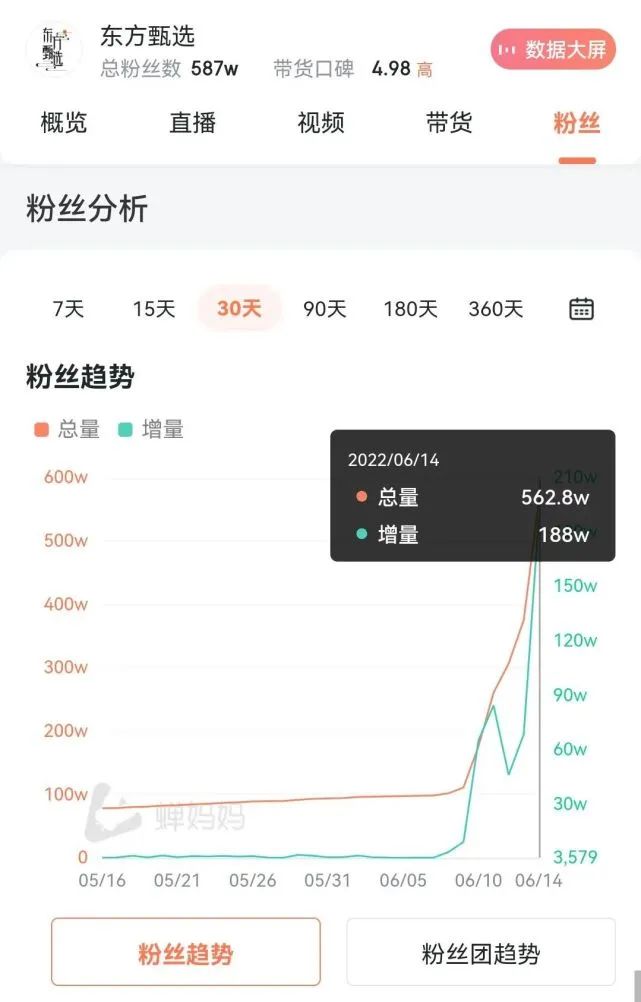Switch to the 直播 tab

coord(192,123)
